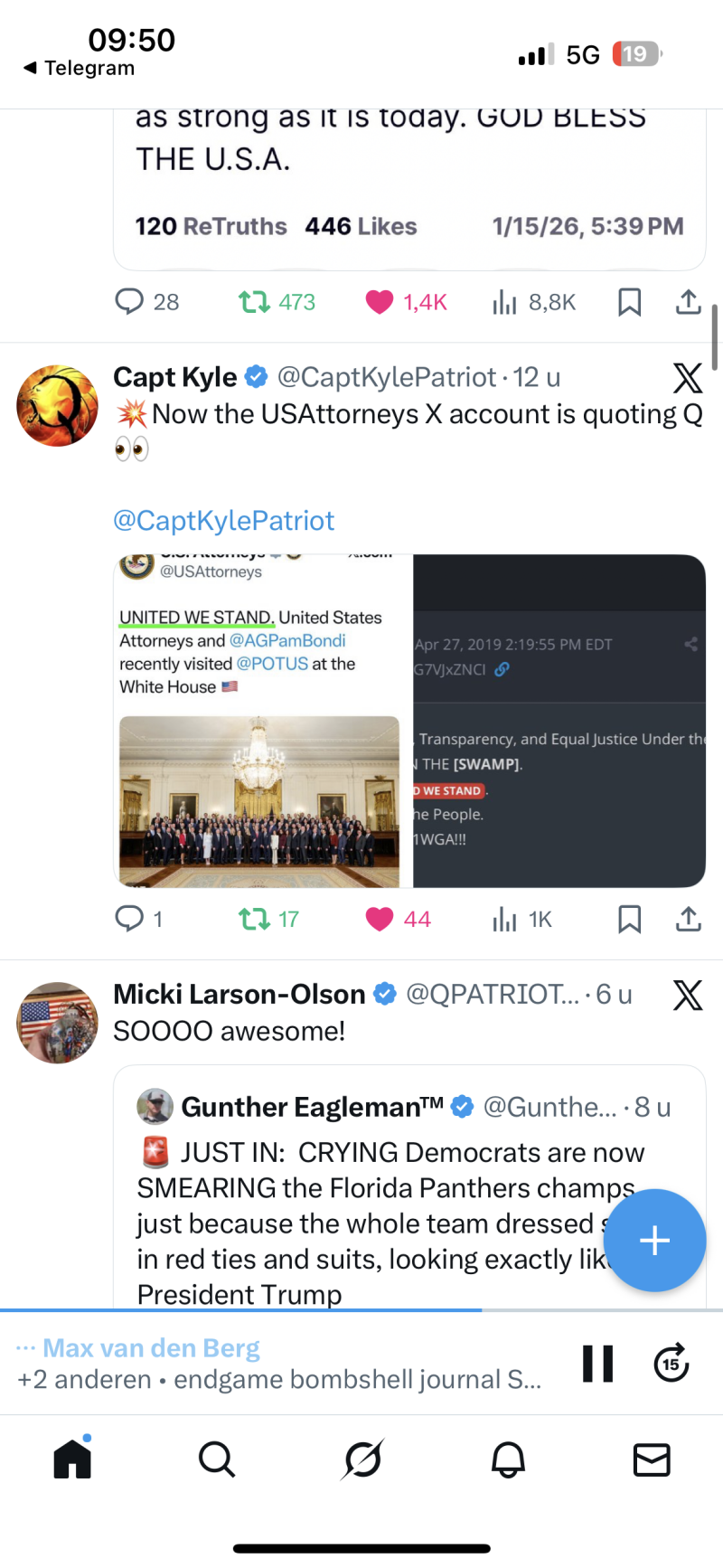723x1568 pixels.
Task: Open the @CaptKylePatriot mention link
Action: [x=223, y=521]
